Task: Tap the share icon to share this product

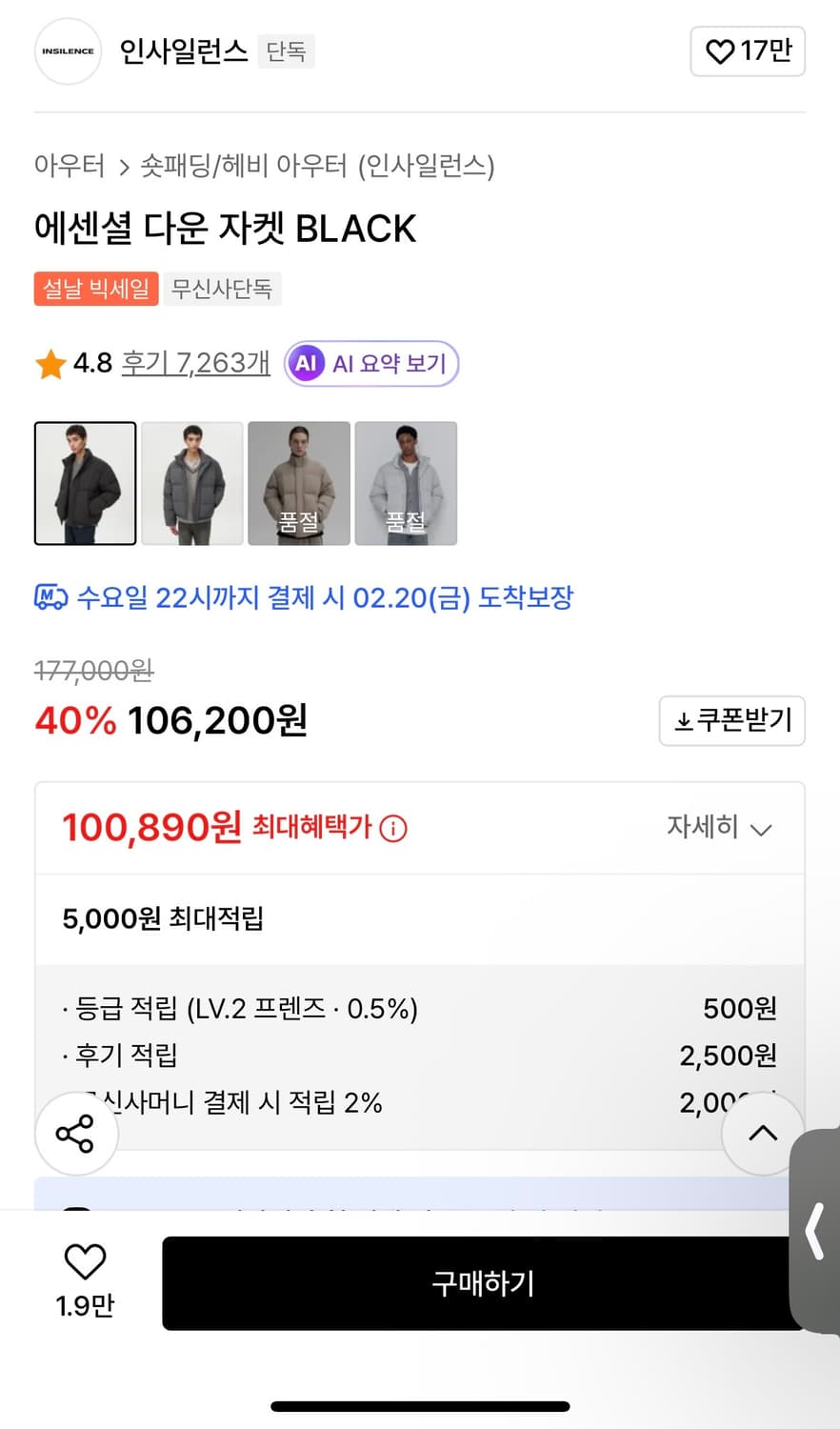Action: pos(76,1134)
